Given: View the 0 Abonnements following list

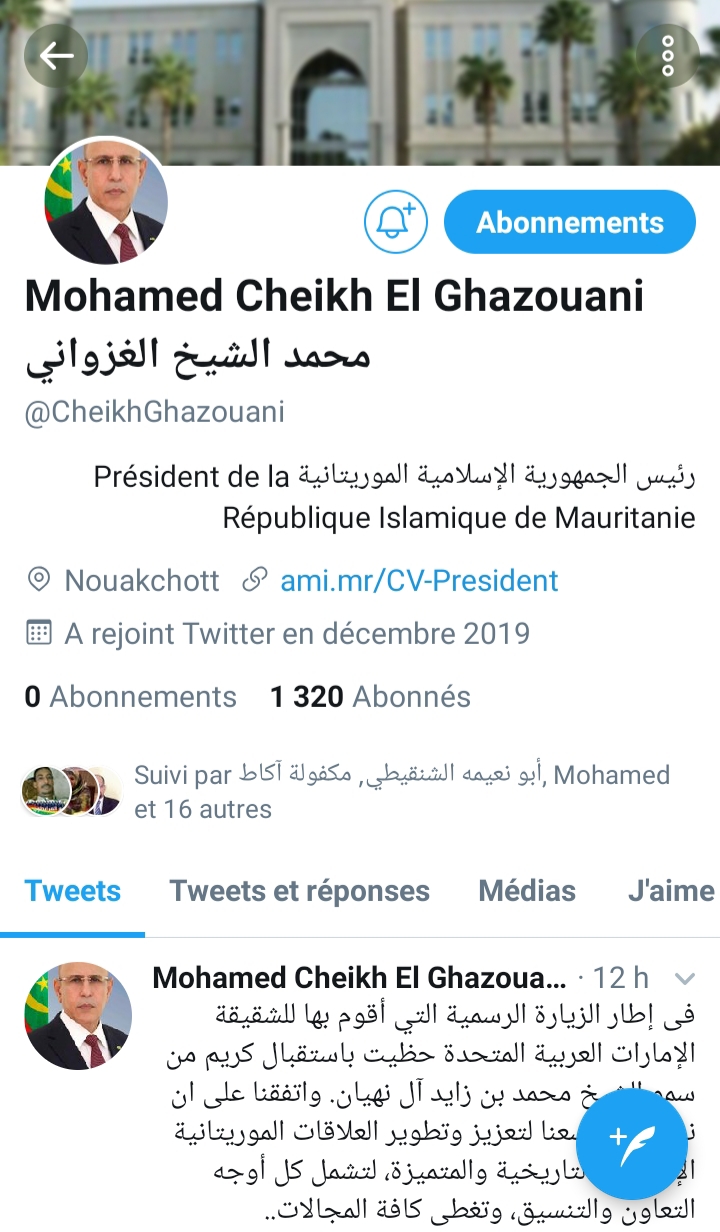Looking at the screenshot, I should click(131, 697).
